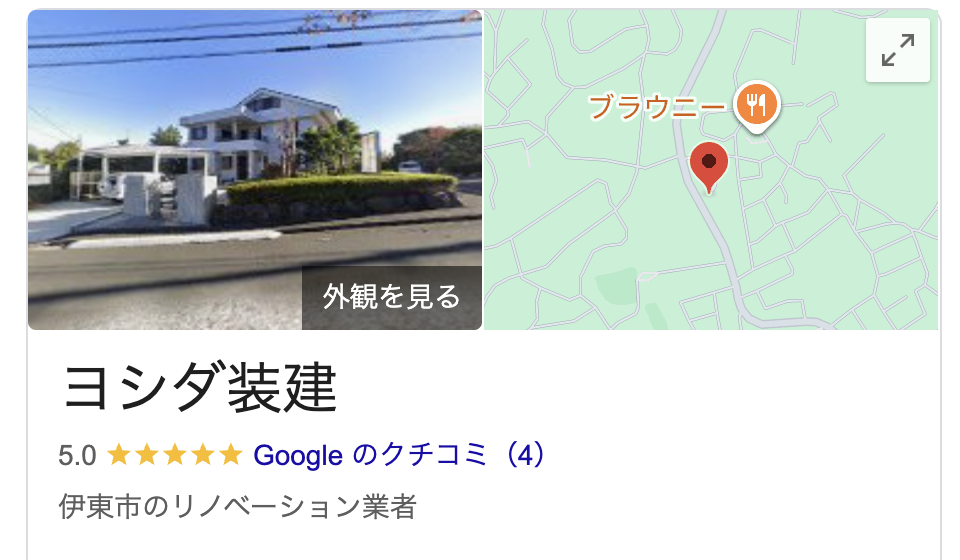The image size is (960, 560).
Task: Open the 外観を見る street view photo
Action: (391, 297)
